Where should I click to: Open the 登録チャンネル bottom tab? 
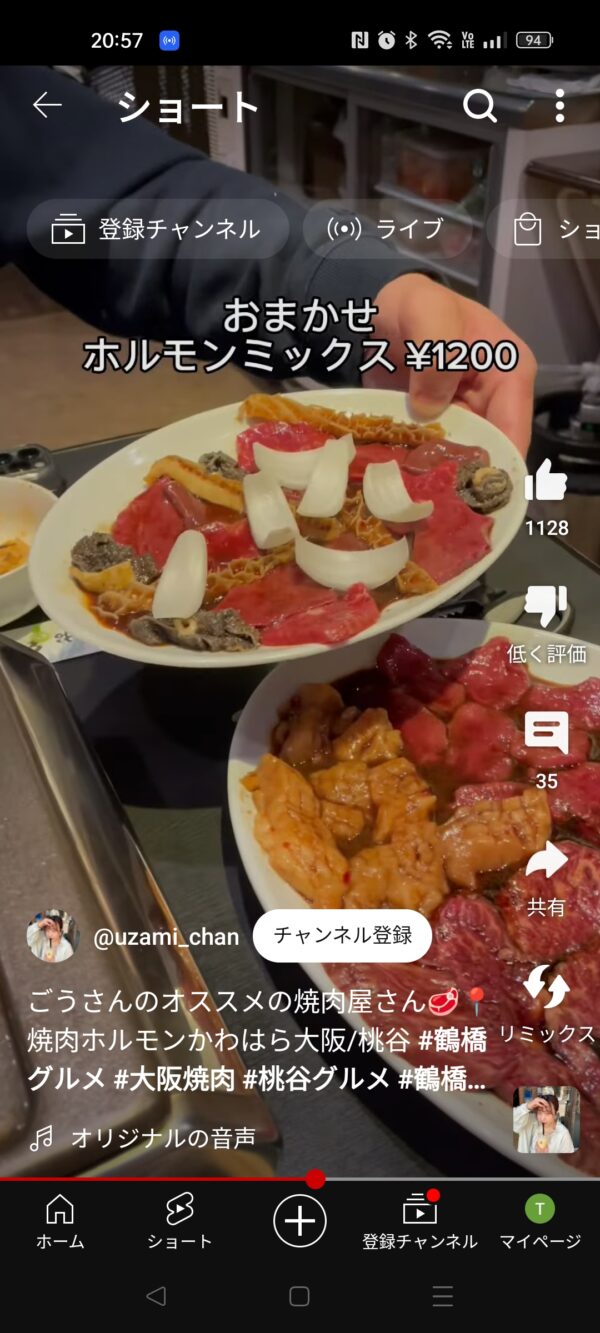click(420, 1220)
